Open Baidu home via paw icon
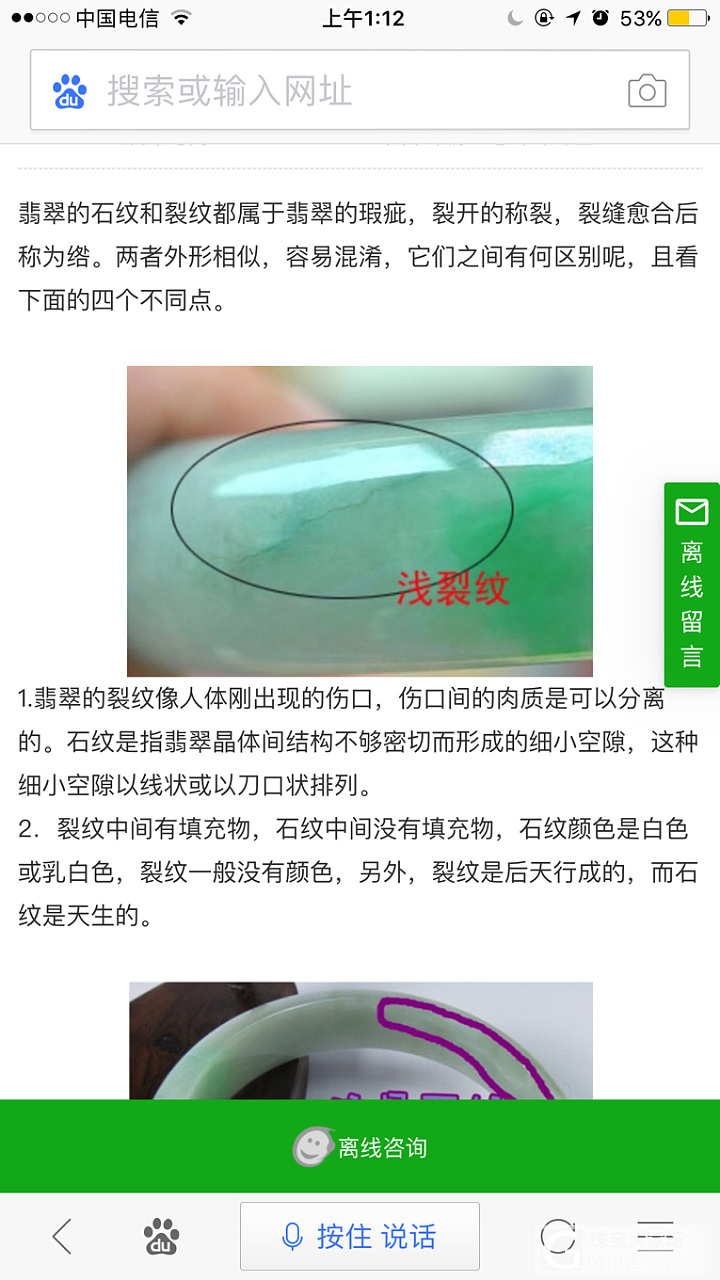720x1280 pixels. coord(161,1237)
